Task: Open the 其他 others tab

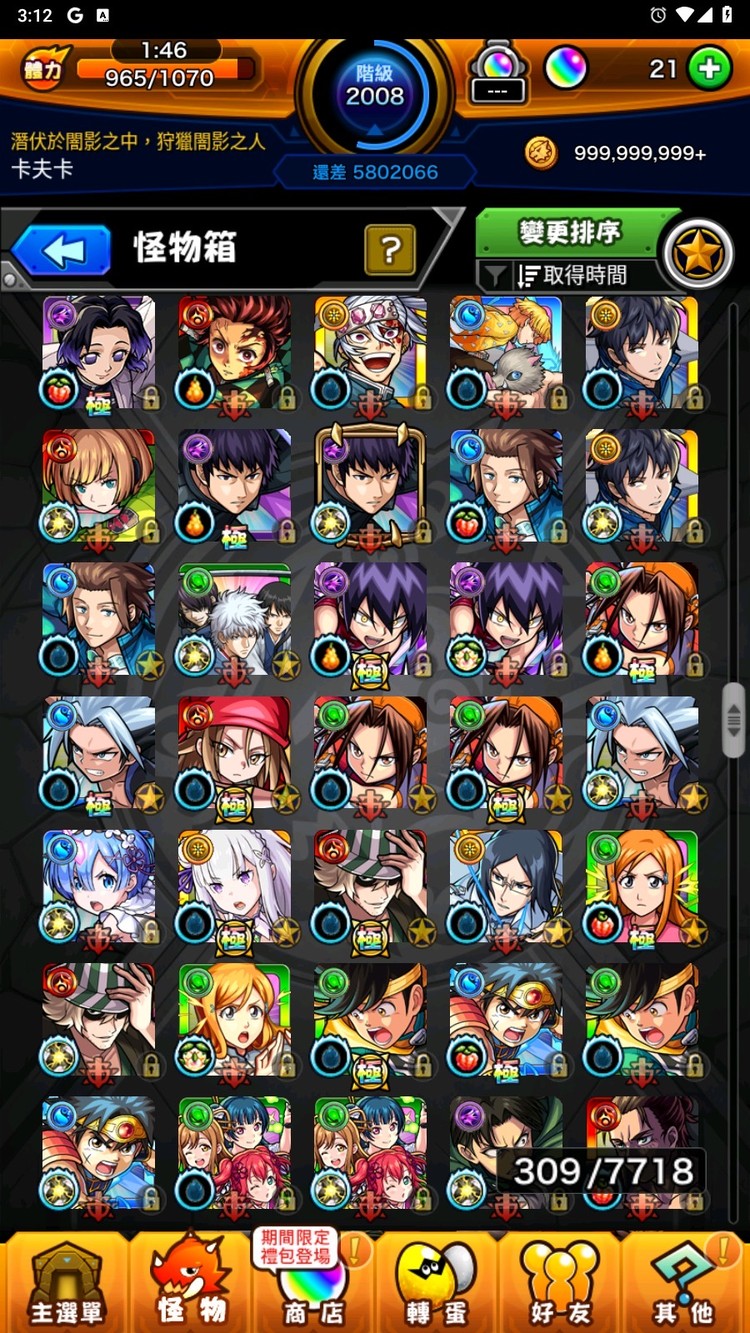Action: pyautogui.click(x=685, y=1283)
